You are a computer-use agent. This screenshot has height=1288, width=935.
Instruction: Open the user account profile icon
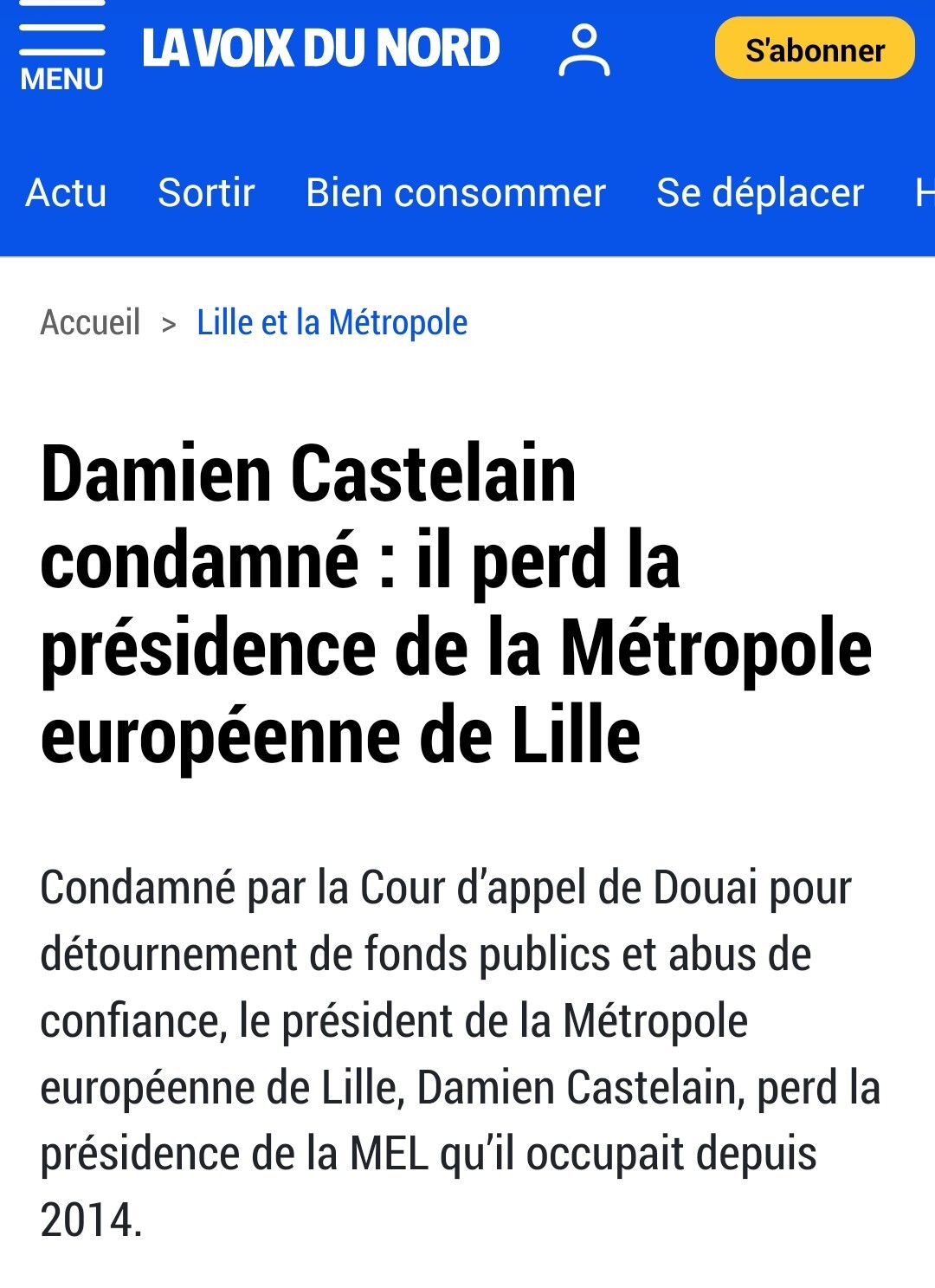(x=584, y=50)
